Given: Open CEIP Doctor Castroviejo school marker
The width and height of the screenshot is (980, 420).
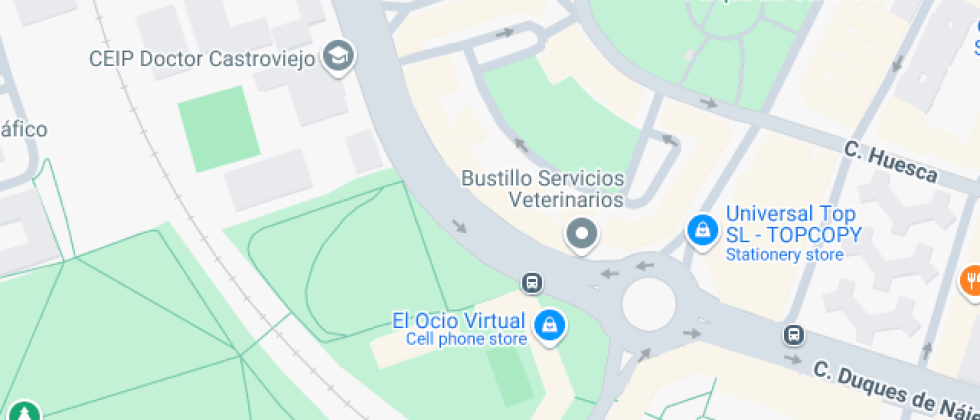Looking at the screenshot, I should [341, 58].
